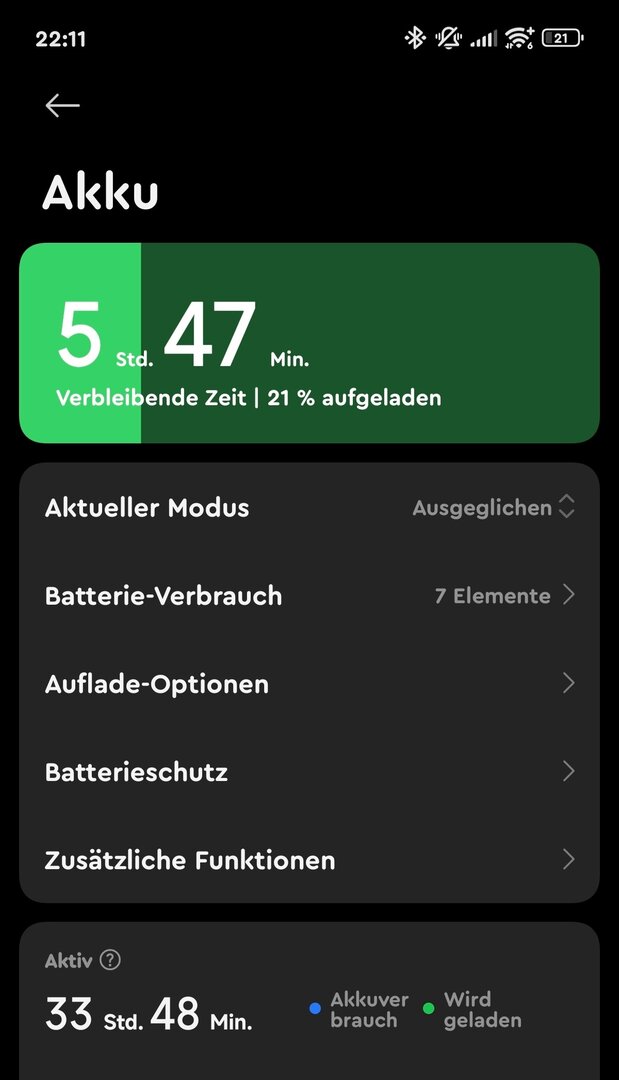Open Auflade-Optionen
This screenshot has height=1080, width=619.
[309, 684]
